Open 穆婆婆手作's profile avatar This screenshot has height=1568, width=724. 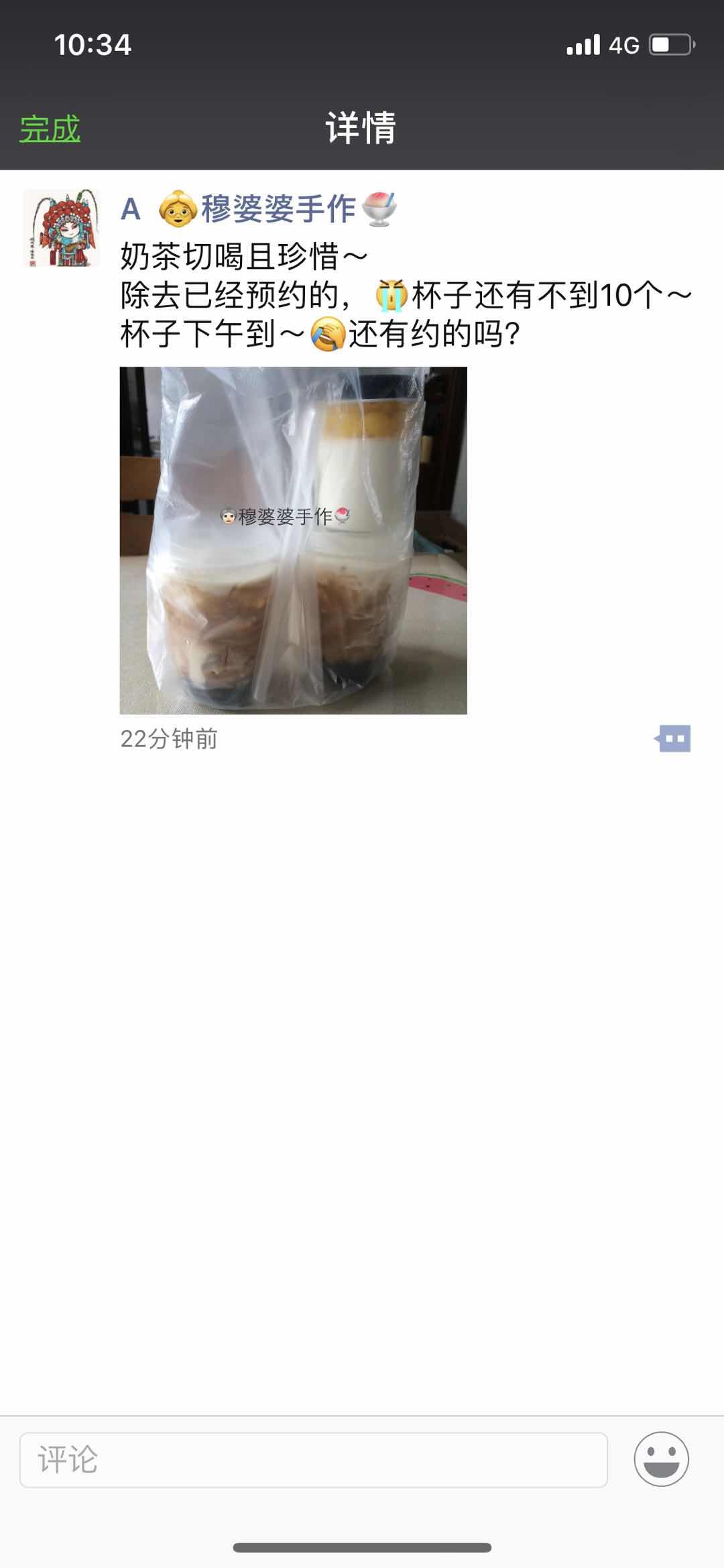[61, 229]
